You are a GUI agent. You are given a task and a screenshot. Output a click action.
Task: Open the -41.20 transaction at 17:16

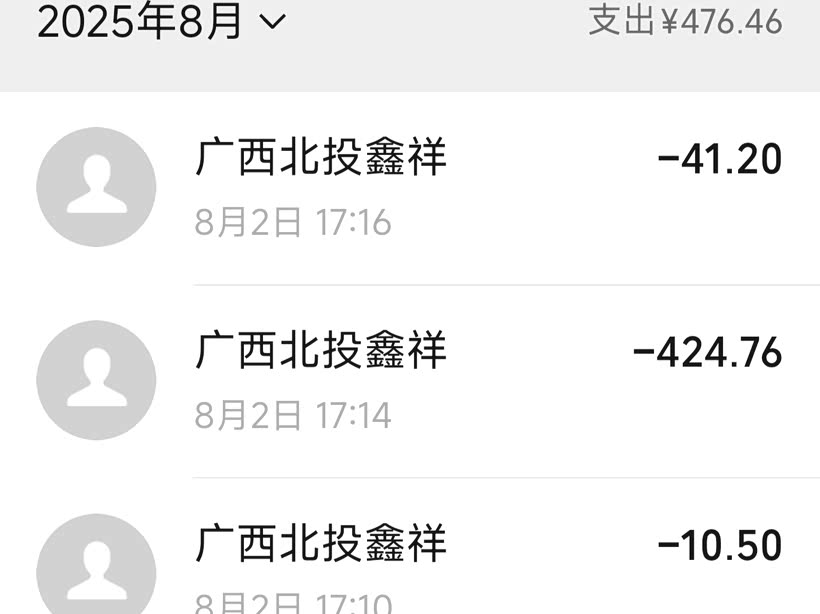410,188
